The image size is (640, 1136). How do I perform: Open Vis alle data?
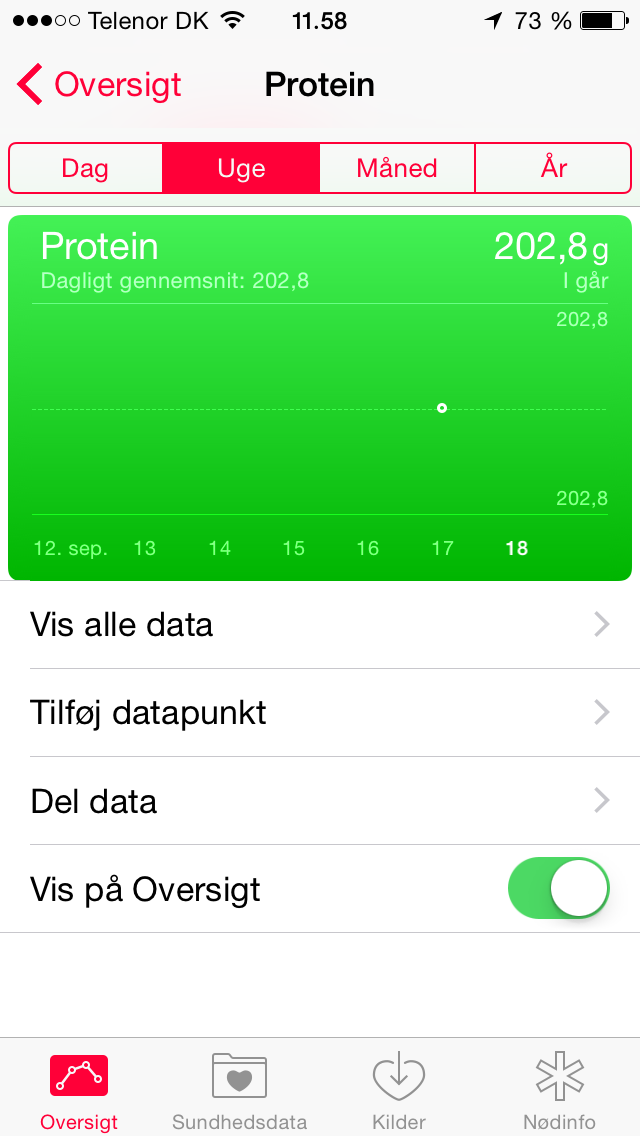click(x=320, y=625)
